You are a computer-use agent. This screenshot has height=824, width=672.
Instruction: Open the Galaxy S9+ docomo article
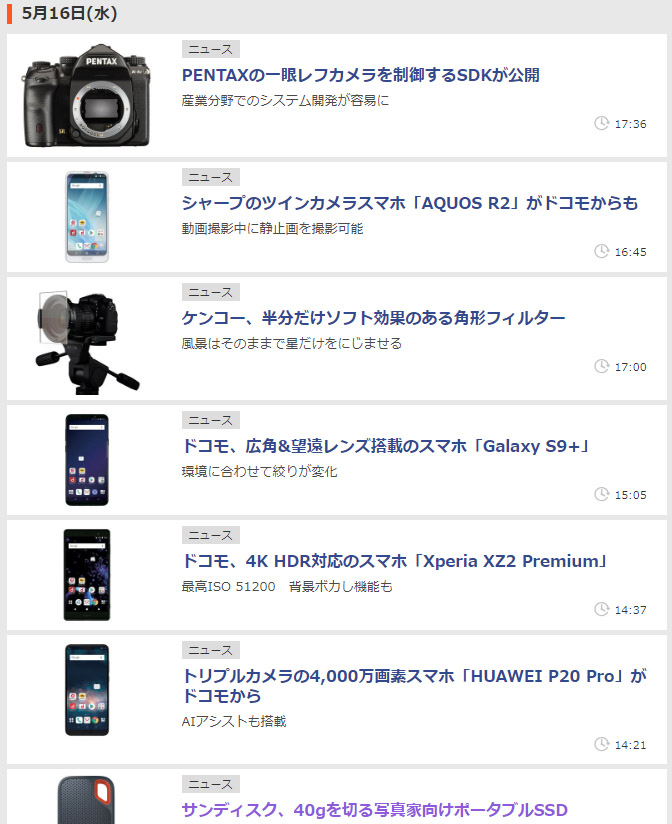tap(385, 445)
